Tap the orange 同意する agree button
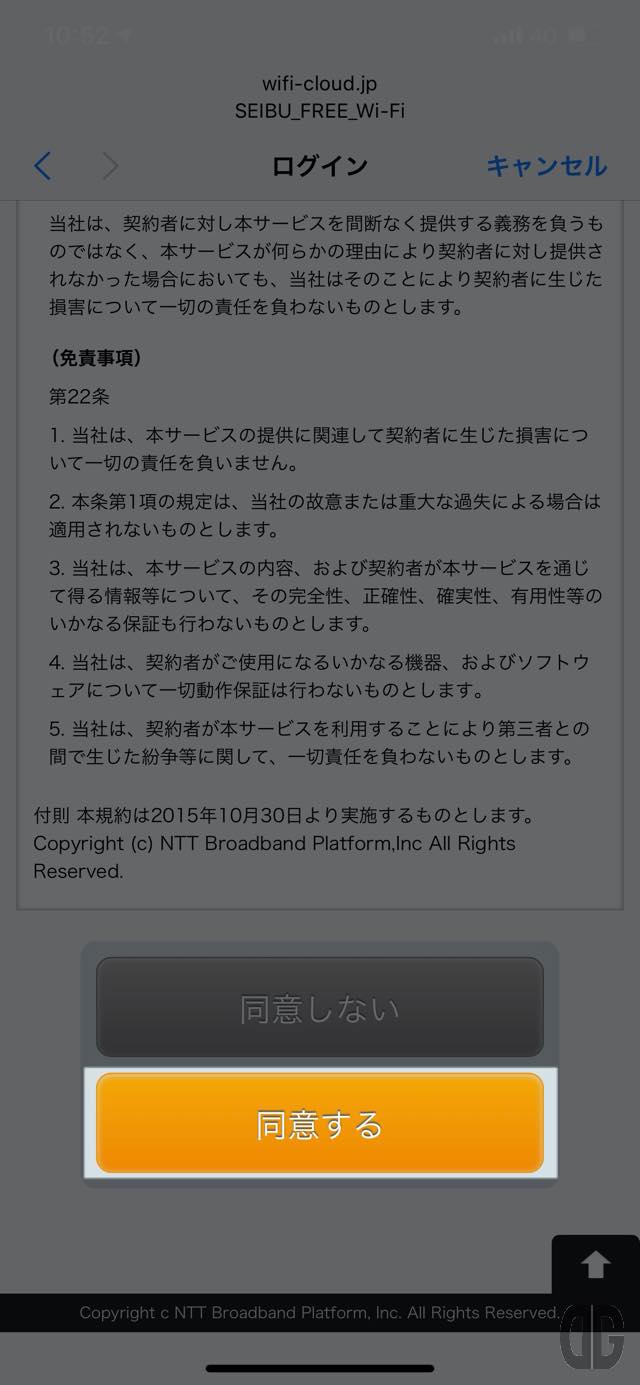Image resolution: width=640 pixels, height=1385 pixels. click(320, 1123)
